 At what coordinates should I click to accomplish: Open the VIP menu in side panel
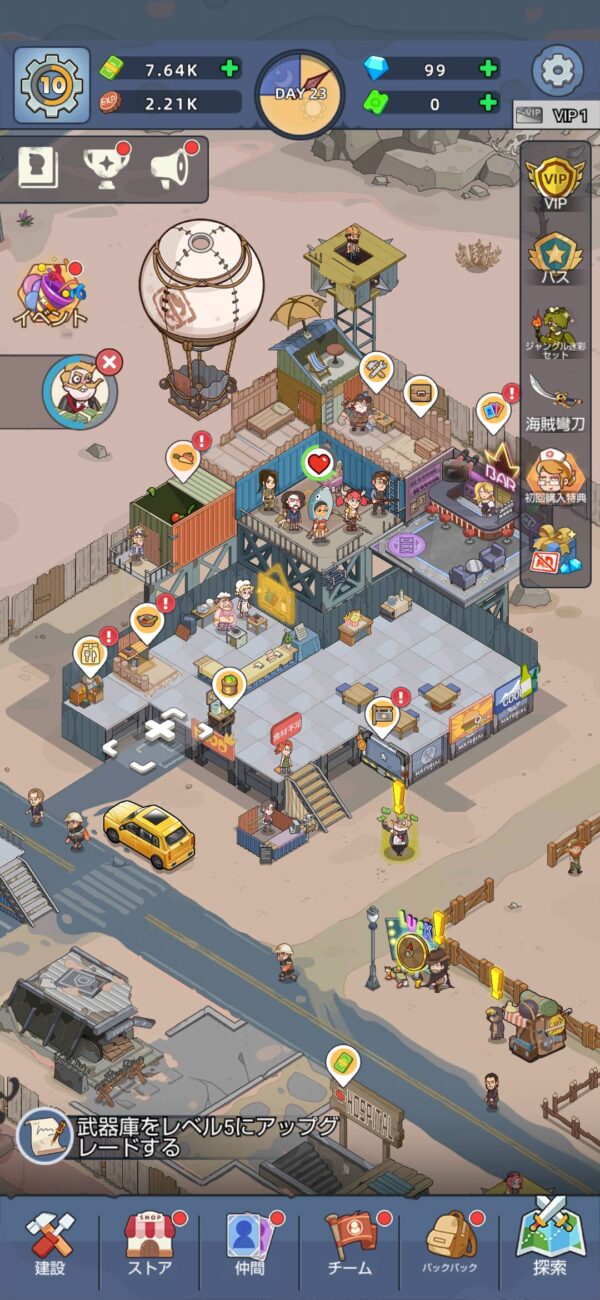554,183
